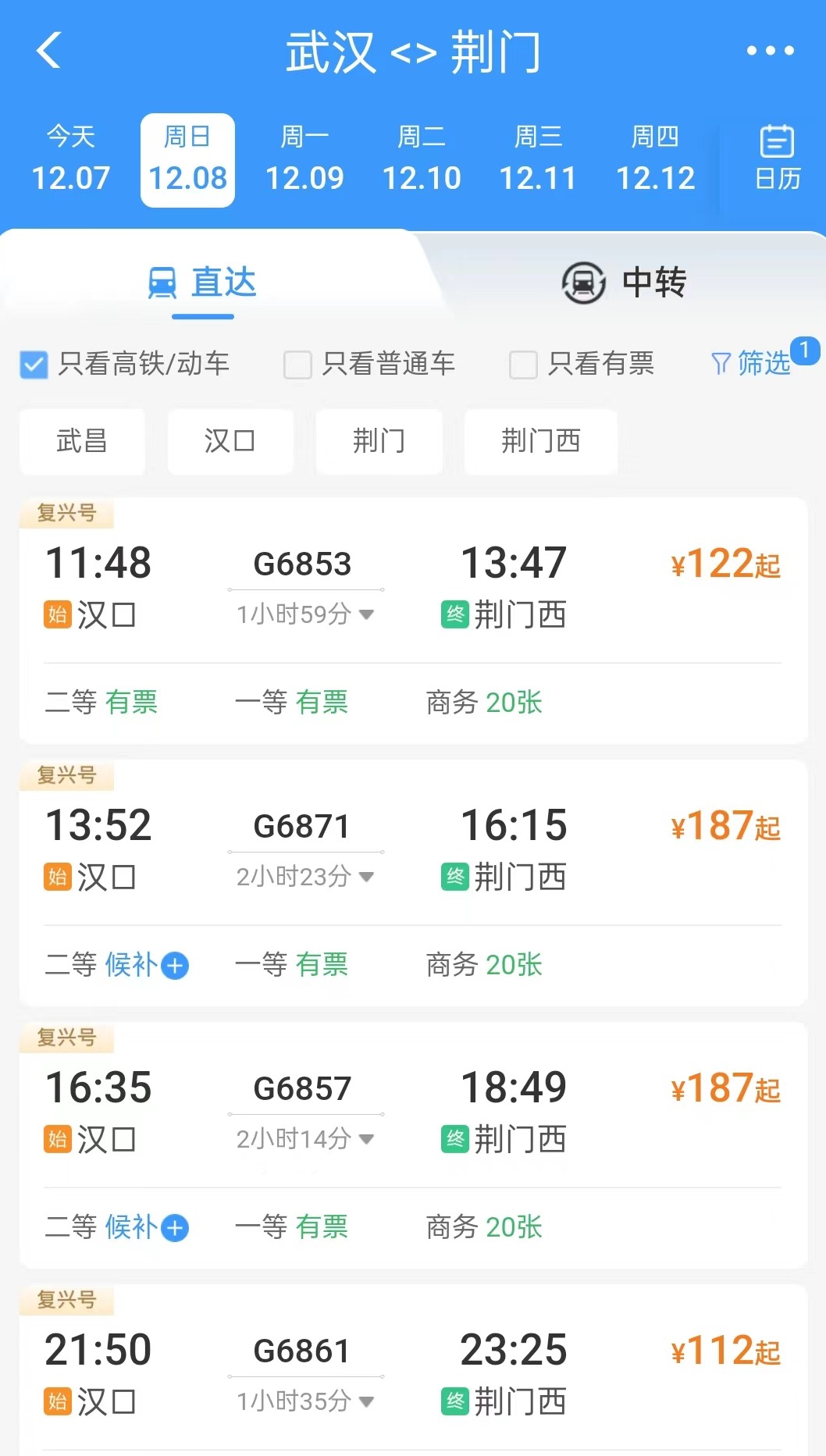The height and width of the screenshot is (1456, 826).
Task: Filter by 汉口 station chip
Action: (230, 441)
